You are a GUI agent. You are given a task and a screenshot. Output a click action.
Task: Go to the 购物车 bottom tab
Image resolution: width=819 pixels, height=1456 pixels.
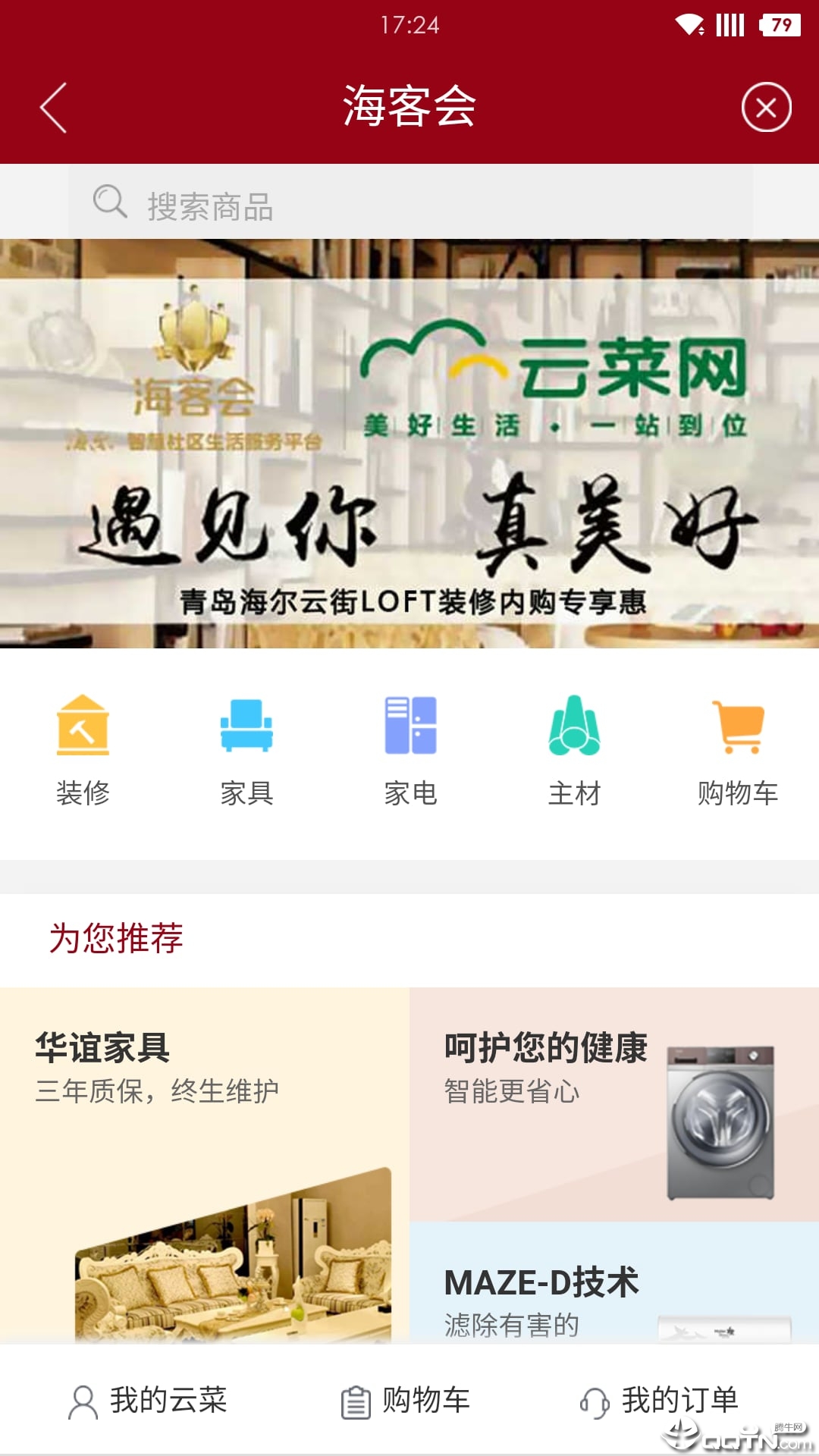(x=406, y=1401)
